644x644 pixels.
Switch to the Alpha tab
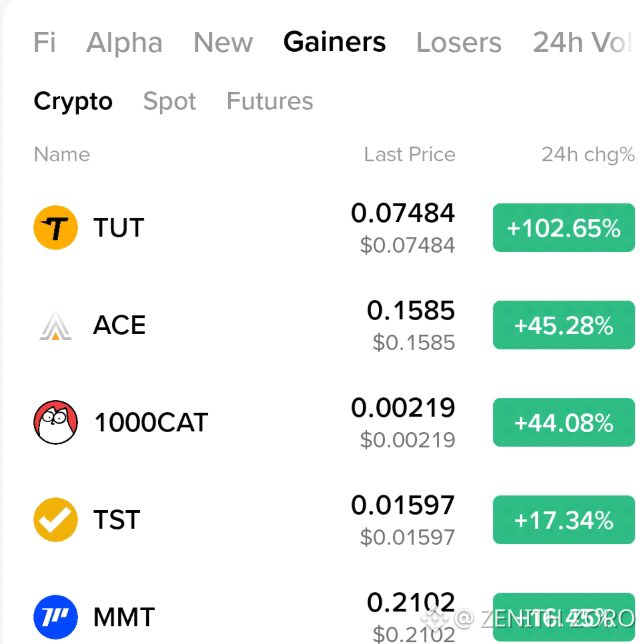pos(124,42)
